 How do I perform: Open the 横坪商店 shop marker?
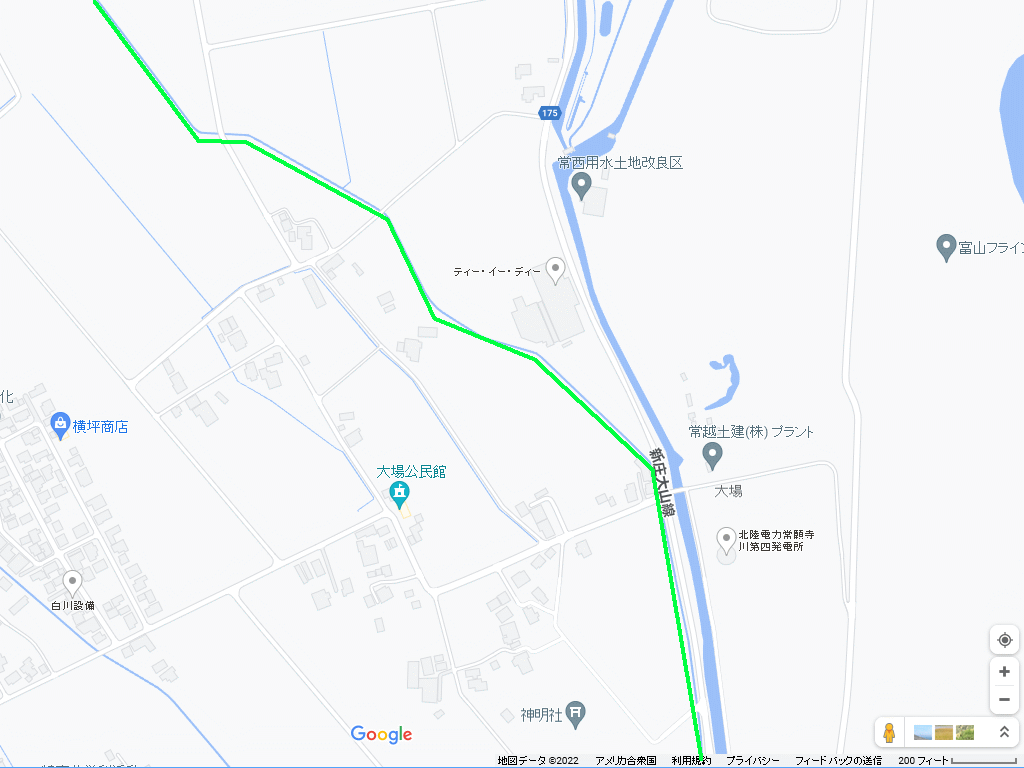click(60, 425)
